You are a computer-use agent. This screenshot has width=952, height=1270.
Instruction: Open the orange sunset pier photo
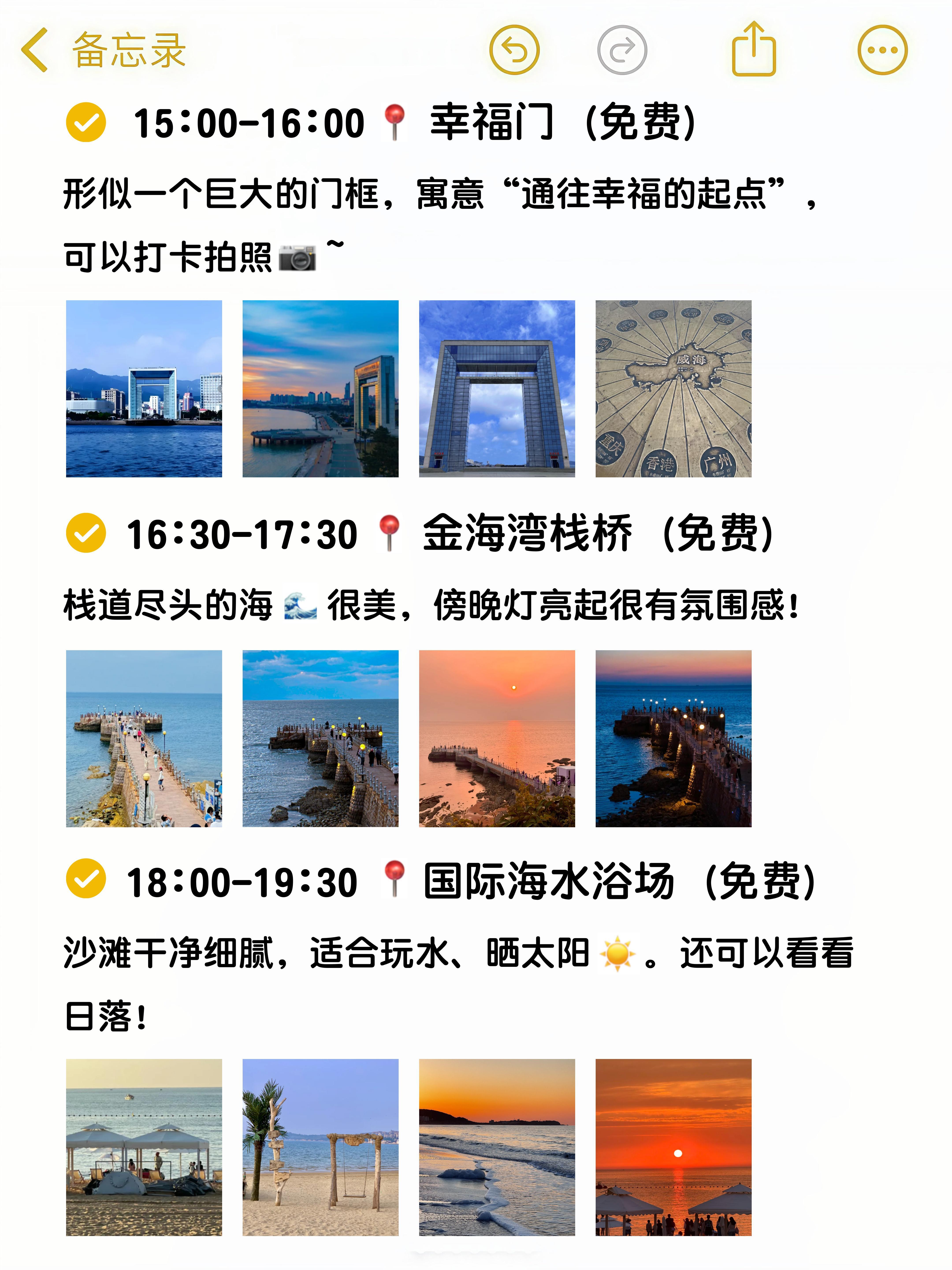(497, 738)
